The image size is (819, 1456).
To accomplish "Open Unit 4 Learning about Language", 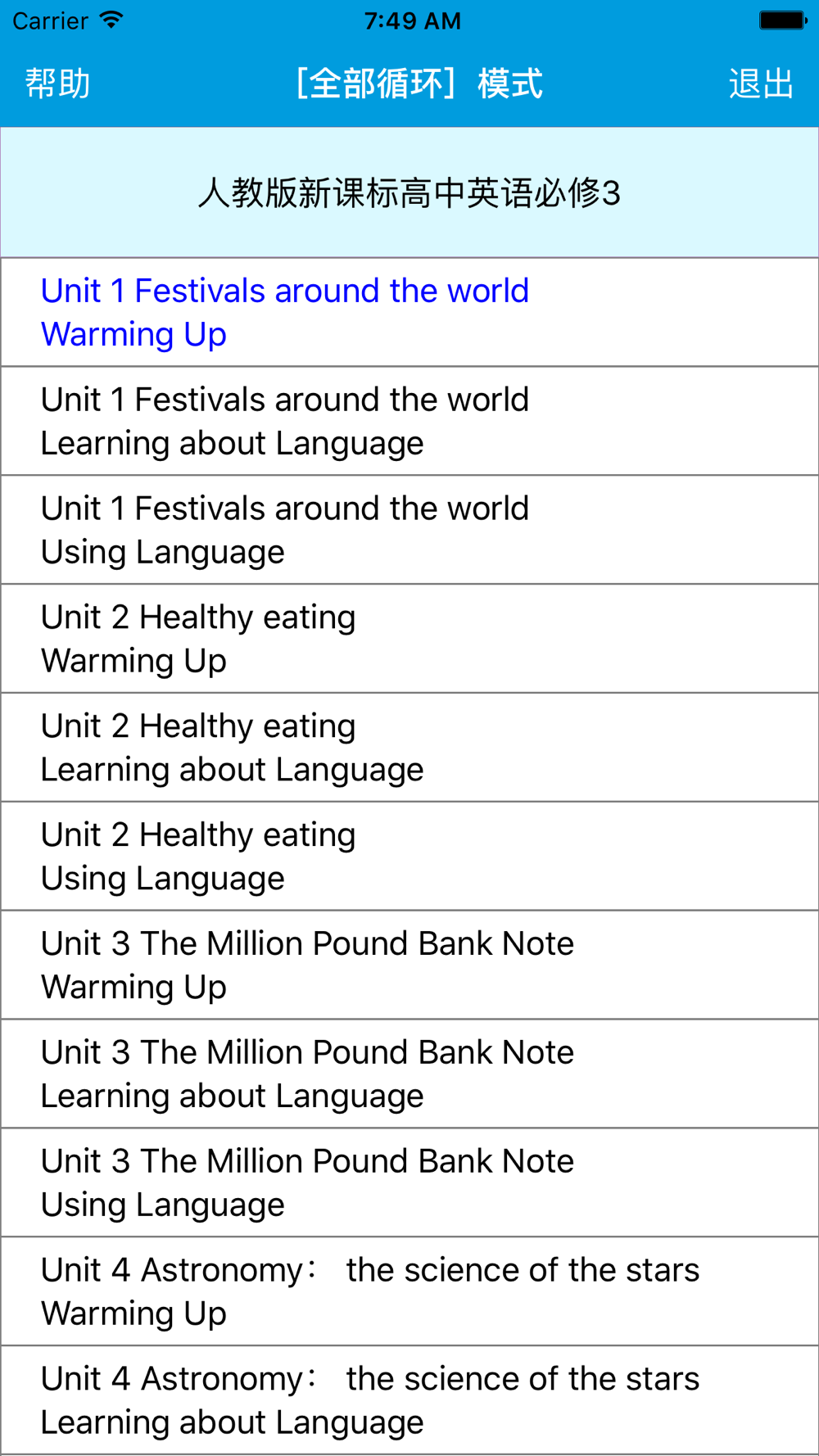I will (x=409, y=1401).
